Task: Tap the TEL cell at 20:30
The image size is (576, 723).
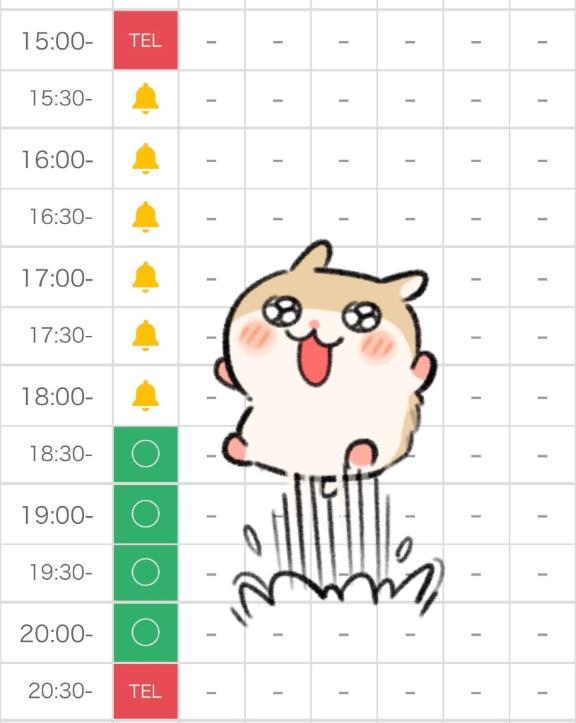Action: pyautogui.click(x=146, y=691)
